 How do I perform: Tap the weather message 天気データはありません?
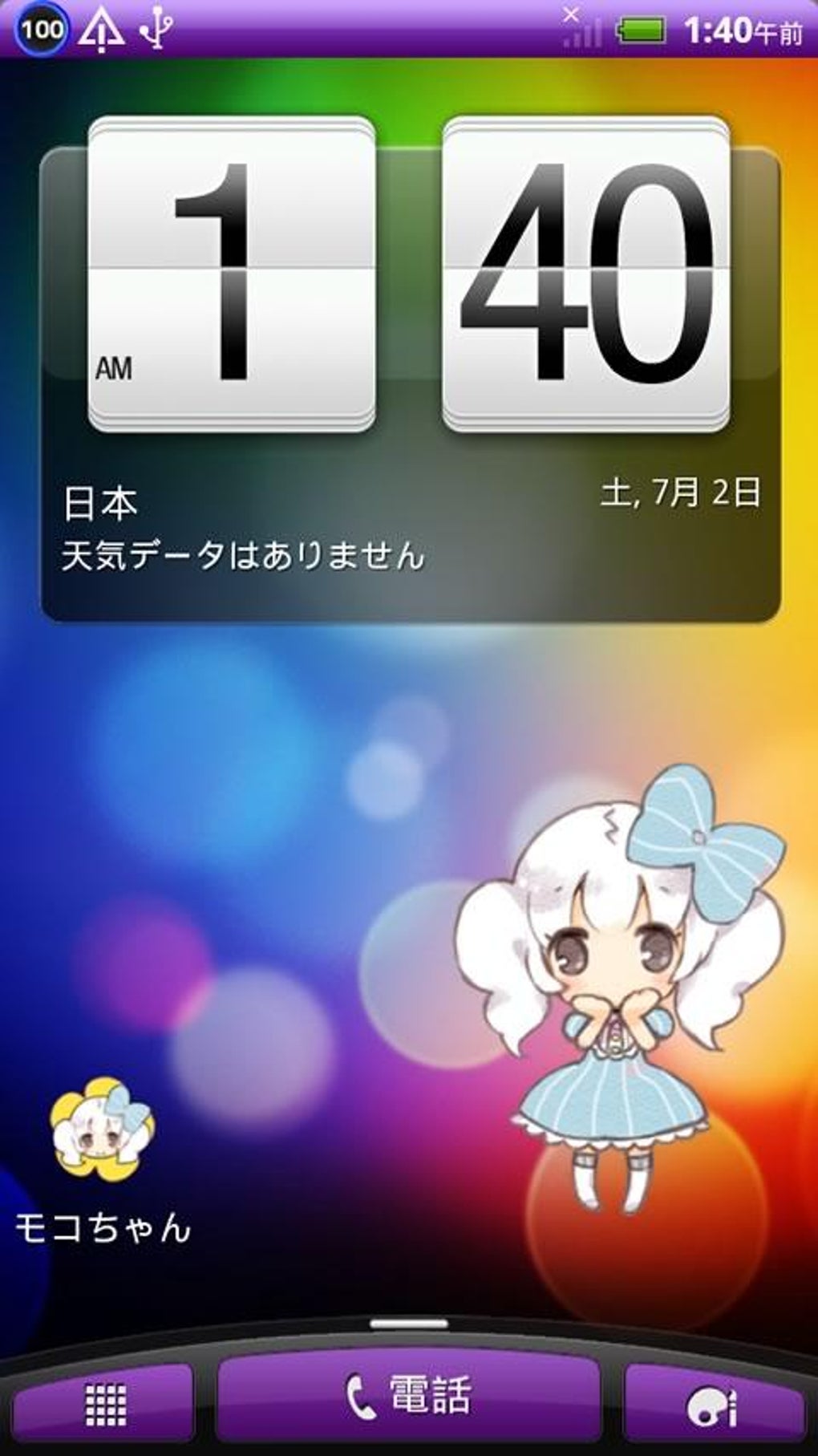241,552
